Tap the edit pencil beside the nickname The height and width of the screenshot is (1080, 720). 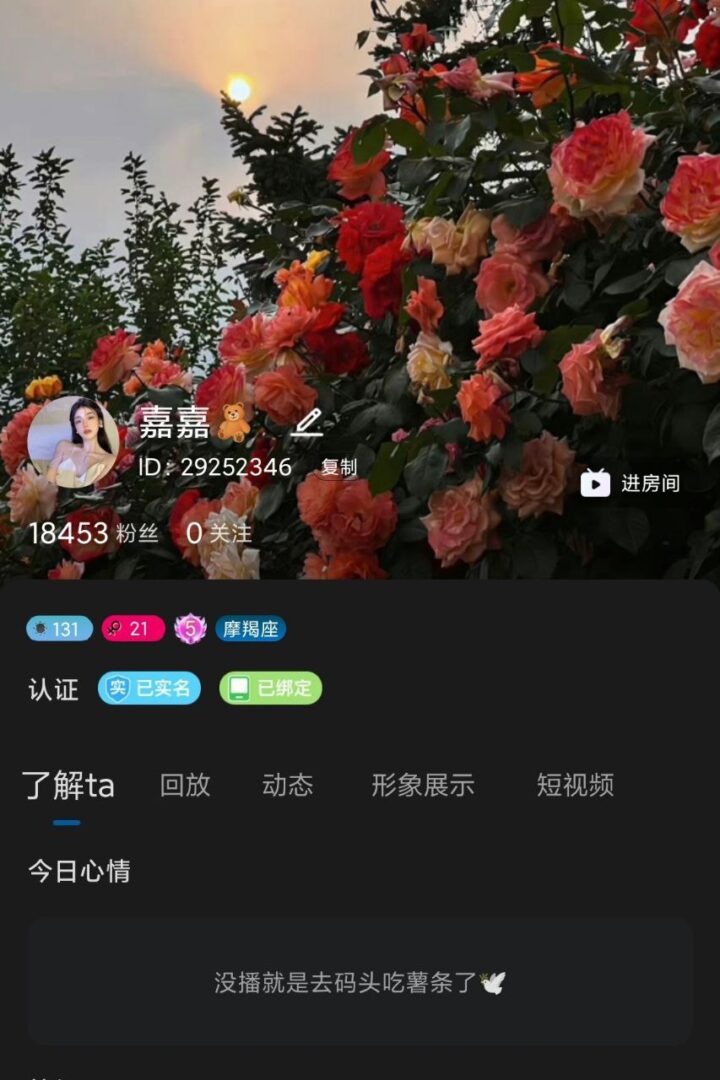coord(307,423)
